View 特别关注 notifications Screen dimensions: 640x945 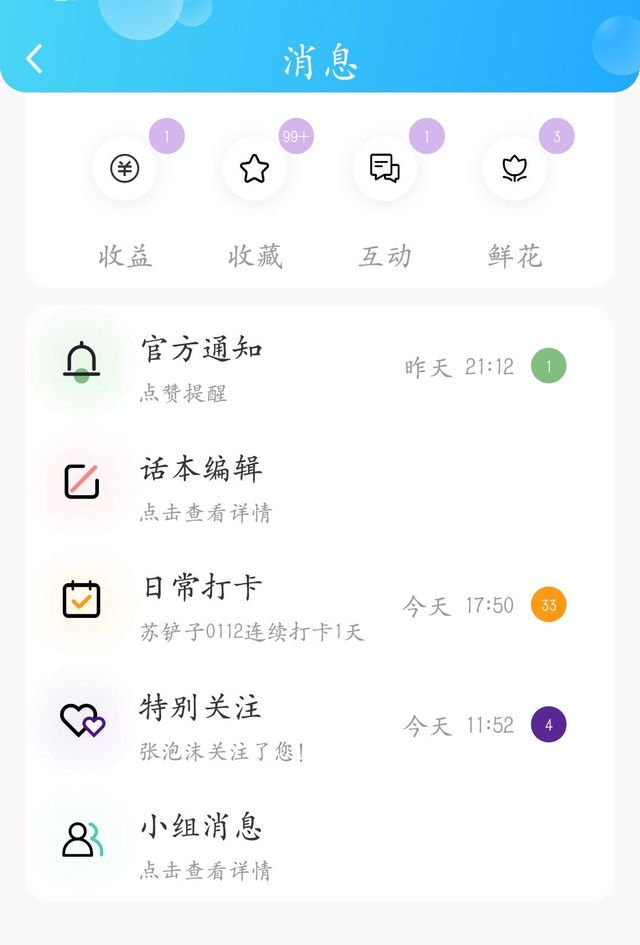pyautogui.click(x=320, y=723)
